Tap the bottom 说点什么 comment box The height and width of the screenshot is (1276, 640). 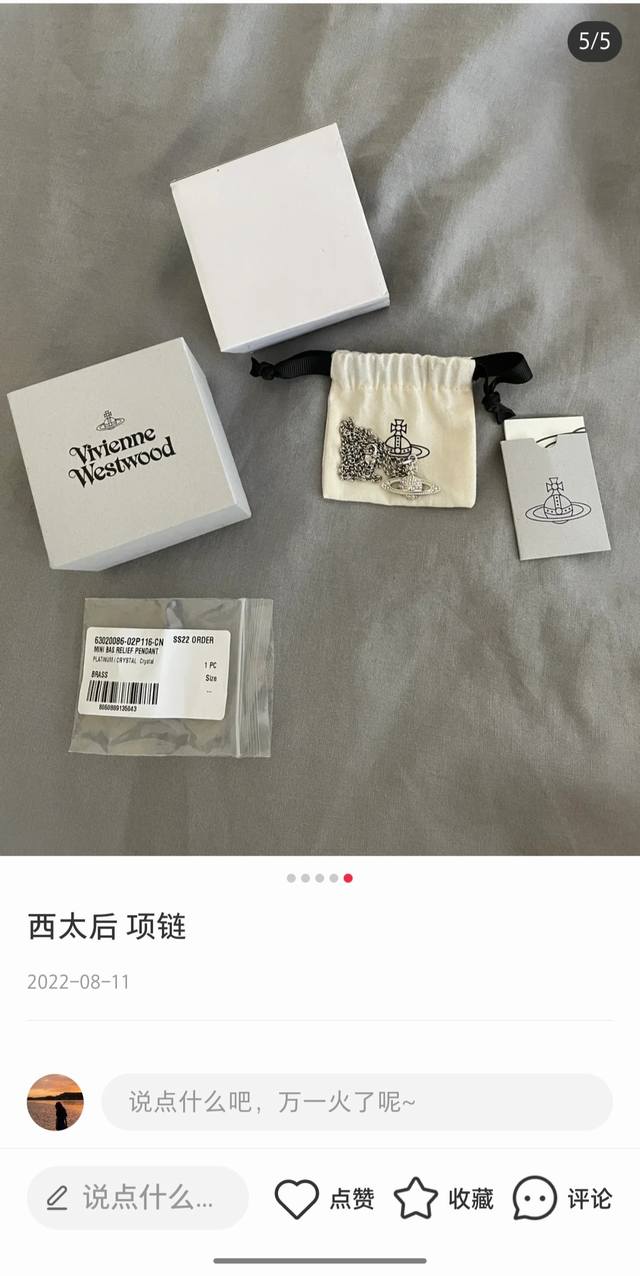(x=137, y=1198)
